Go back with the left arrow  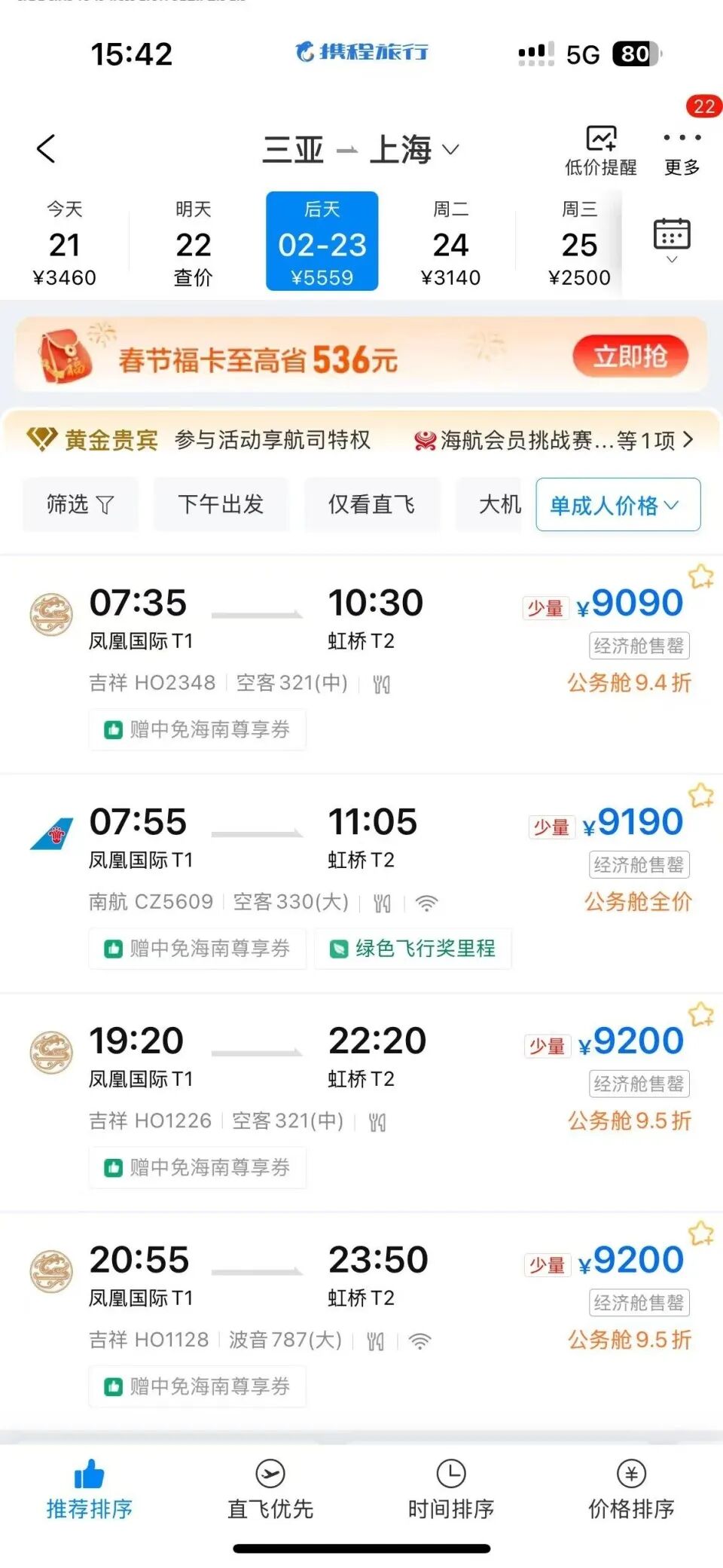(x=47, y=148)
